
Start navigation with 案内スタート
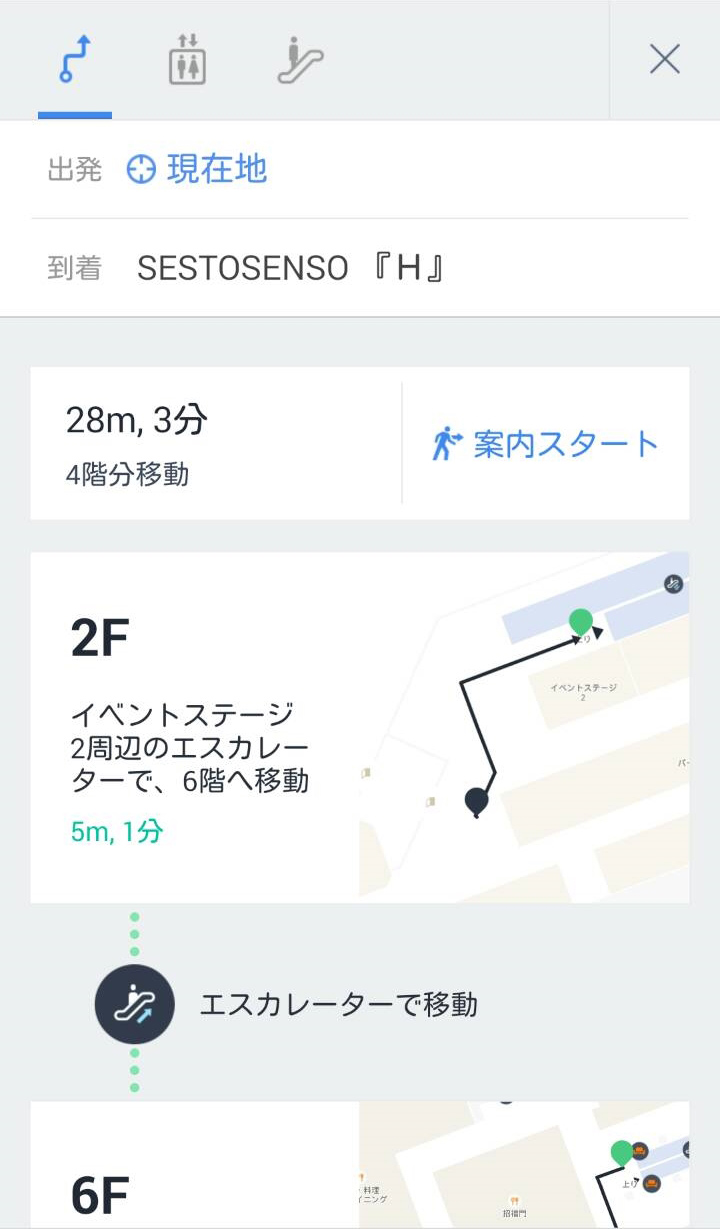(546, 443)
